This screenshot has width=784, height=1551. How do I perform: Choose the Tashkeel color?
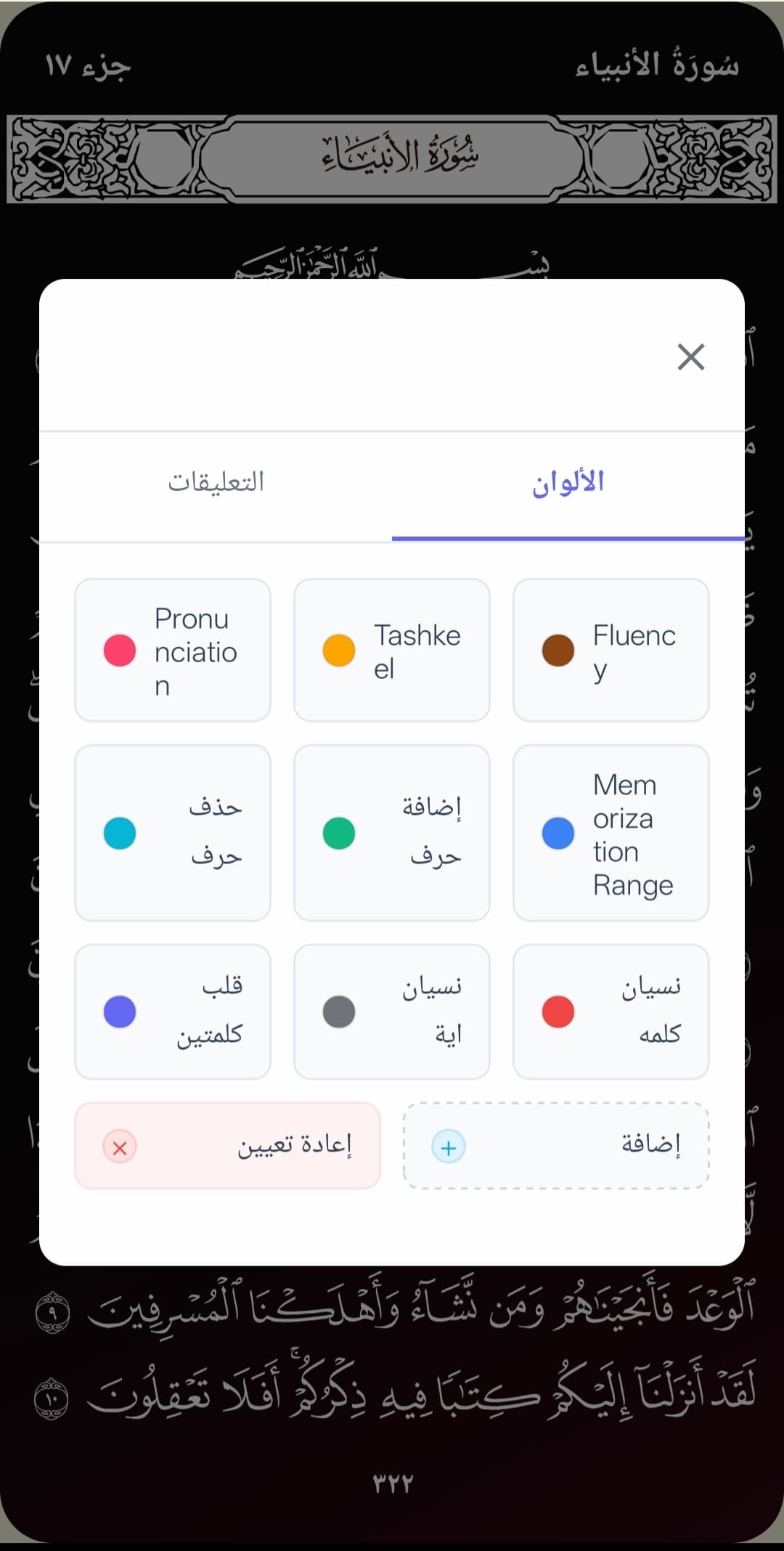tap(392, 650)
